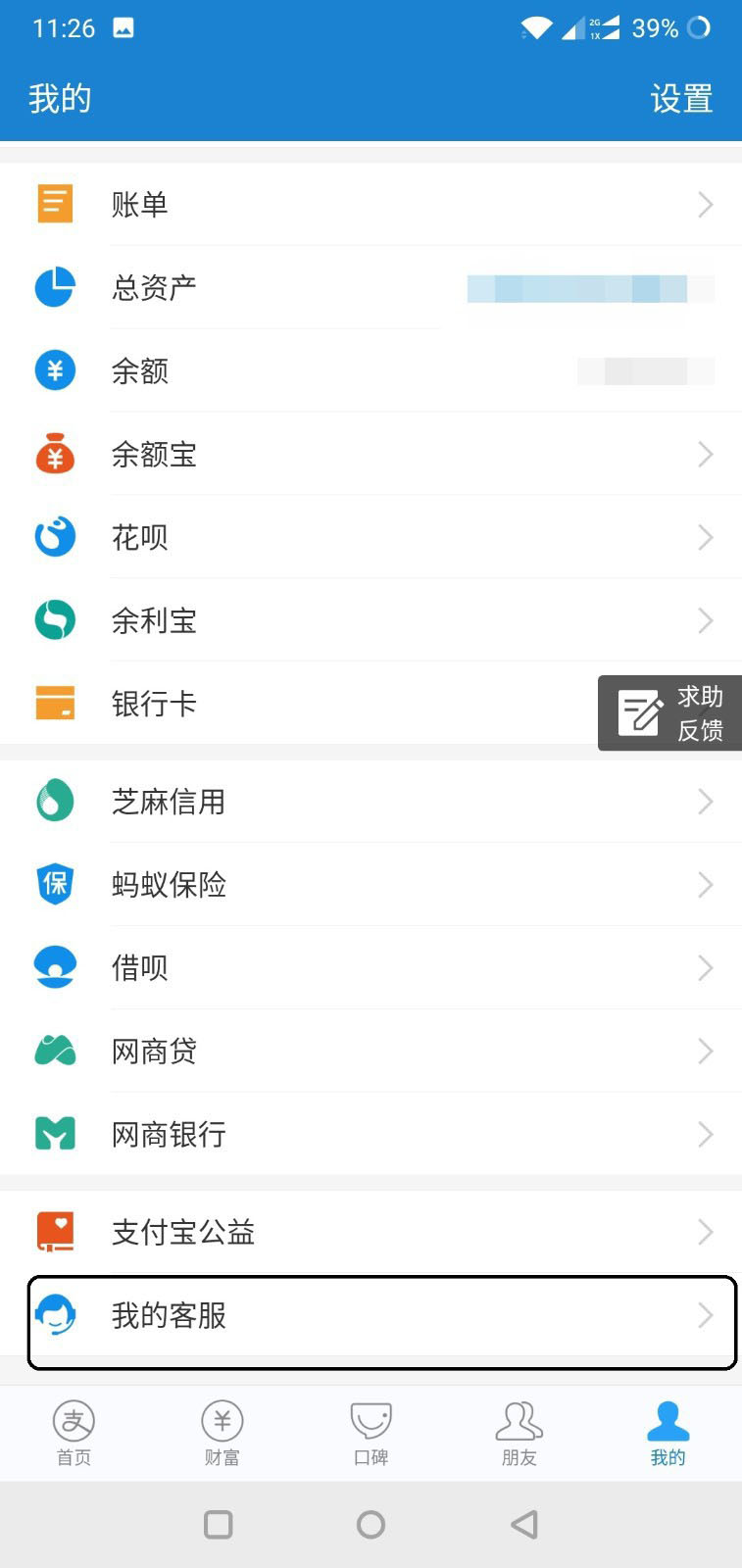The image size is (742, 1568).
Task: Open 余额宝
Action: coord(371,455)
